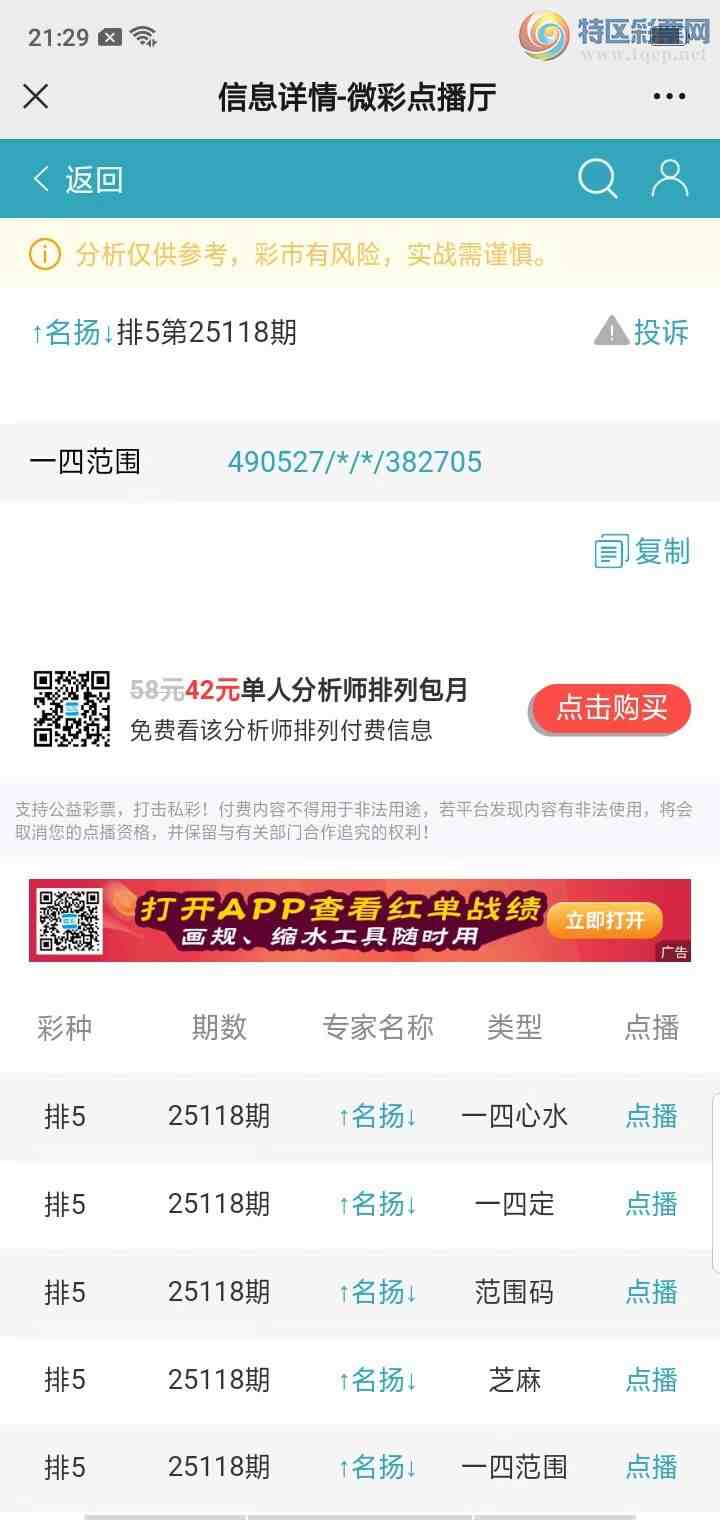This screenshot has width=720, height=1520.
Task: Tap the back chevron arrow before 返回
Action: (38, 177)
